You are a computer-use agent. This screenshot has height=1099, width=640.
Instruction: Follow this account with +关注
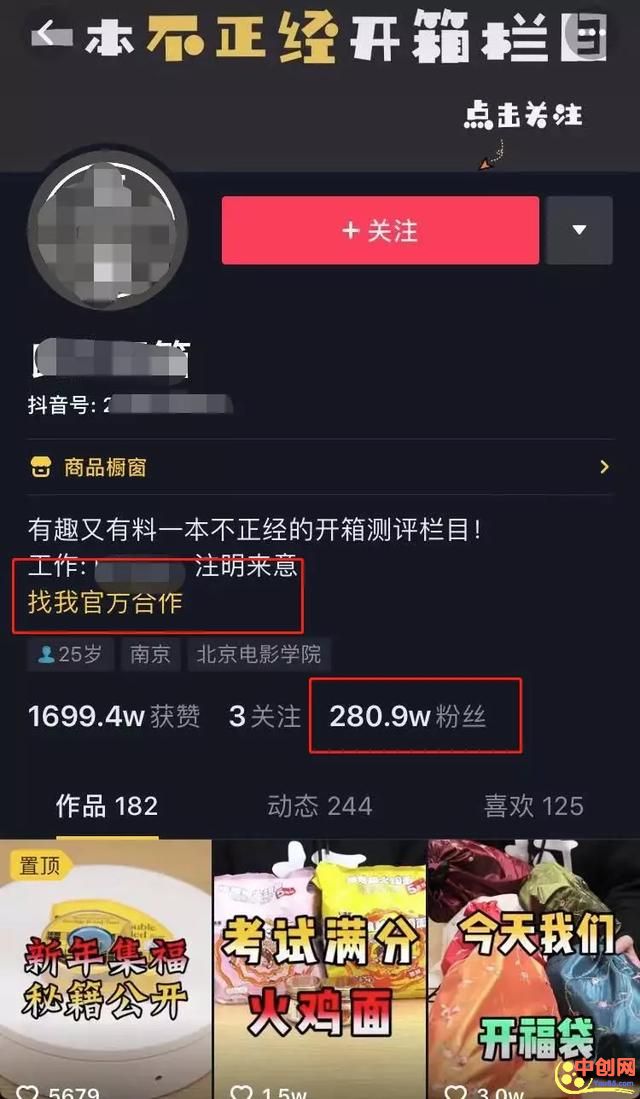[380, 231]
